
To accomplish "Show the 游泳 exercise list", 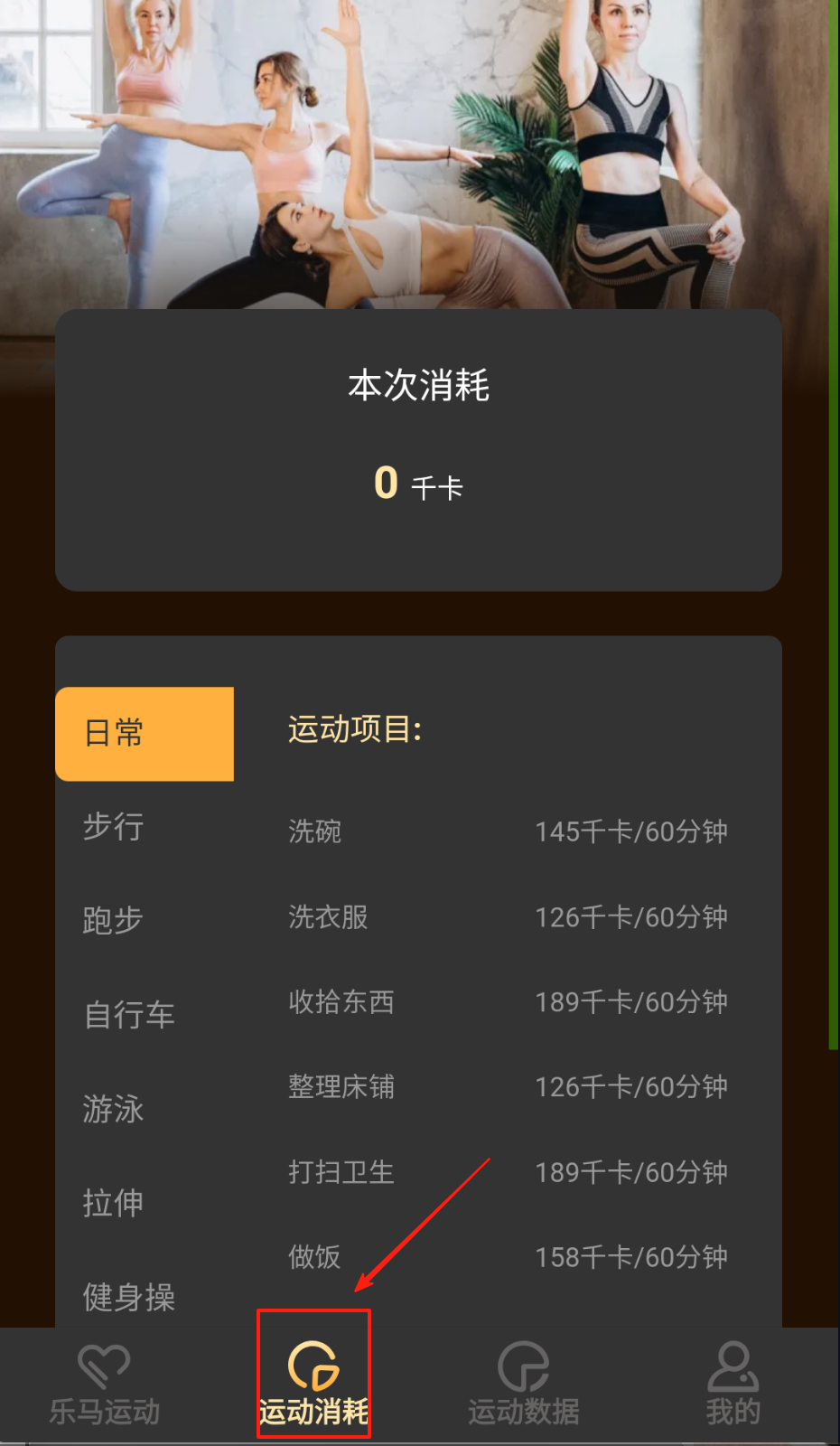I will pyautogui.click(x=114, y=1109).
